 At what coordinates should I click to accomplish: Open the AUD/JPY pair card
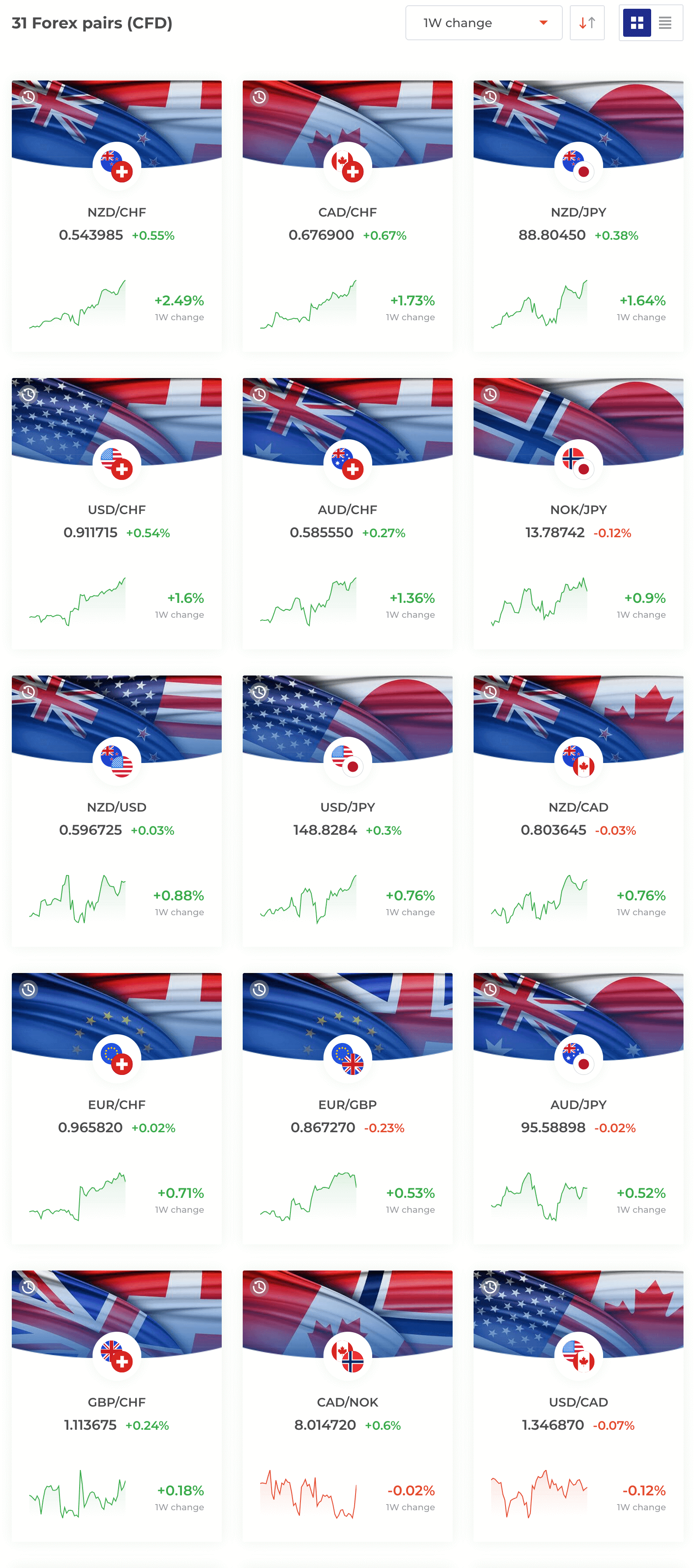[578, 1104]
